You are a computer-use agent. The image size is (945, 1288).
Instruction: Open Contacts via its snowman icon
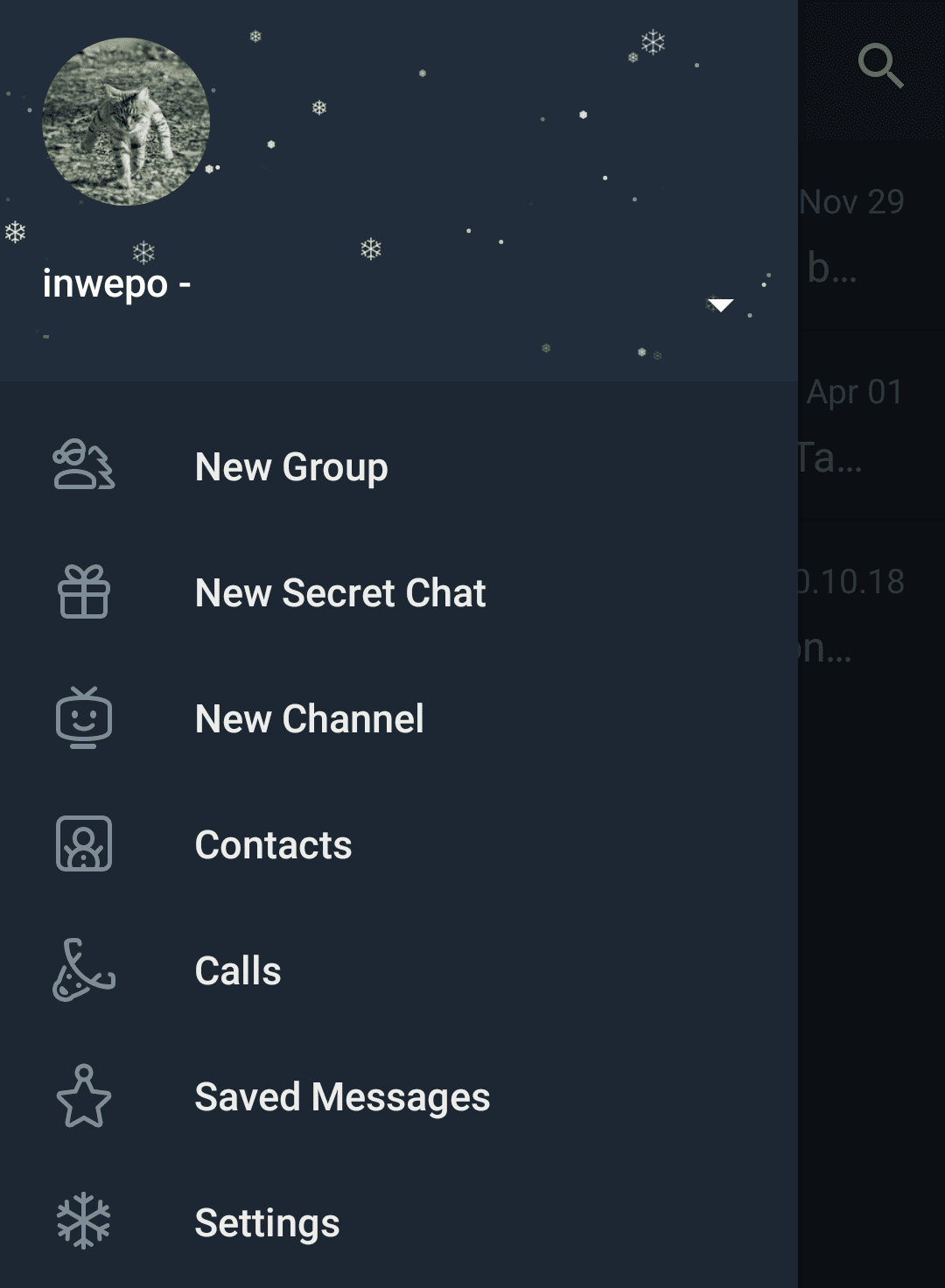coord(83,843)
